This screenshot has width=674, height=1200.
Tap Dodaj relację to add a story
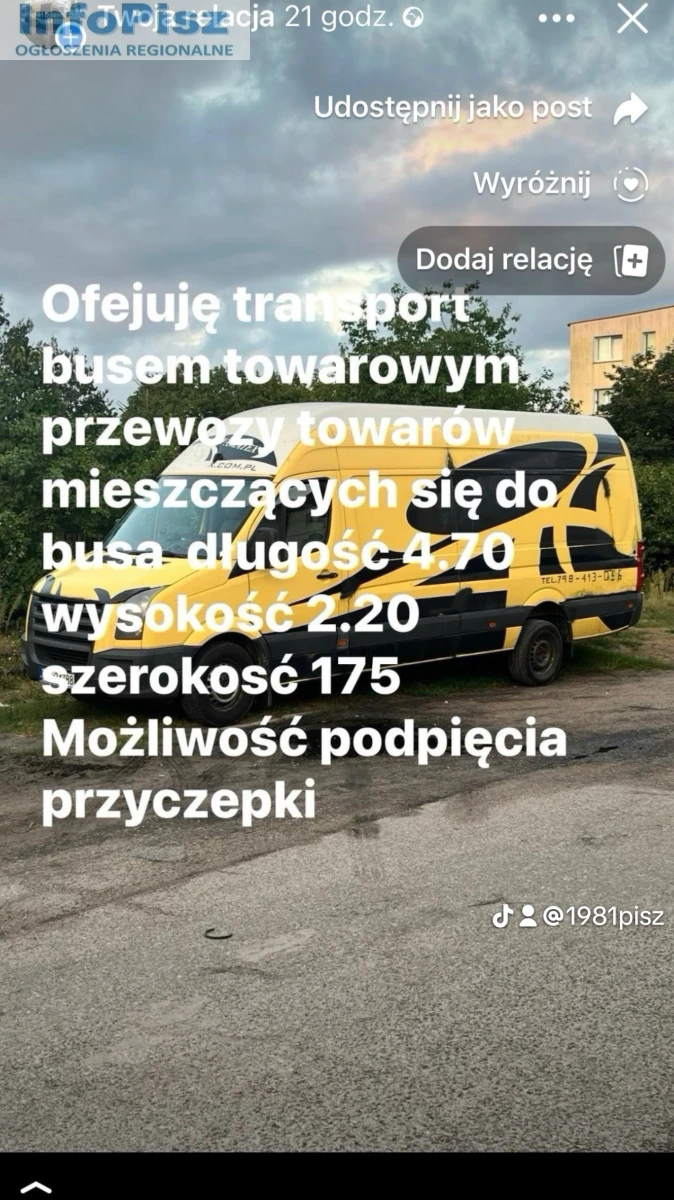click(531, 261)
